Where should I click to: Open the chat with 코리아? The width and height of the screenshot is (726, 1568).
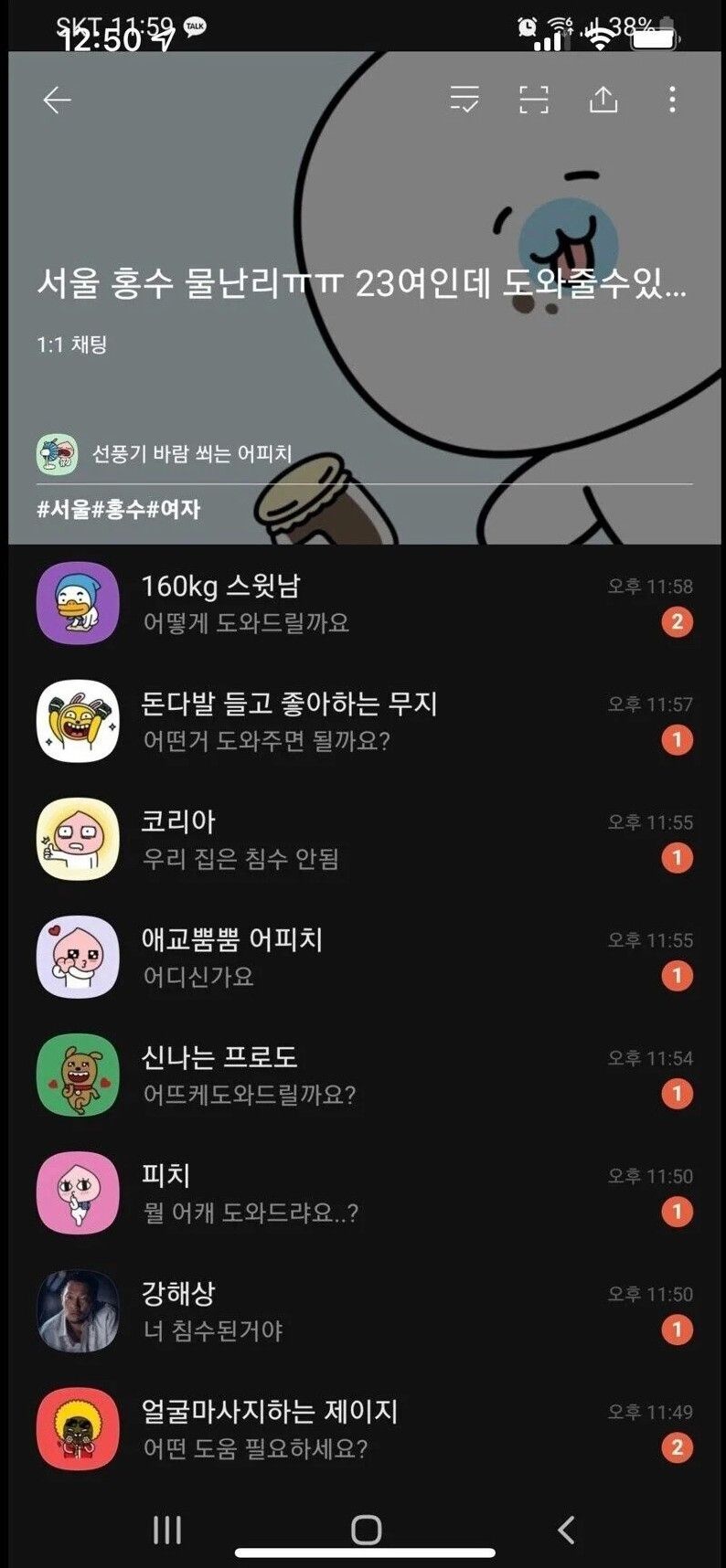coord(366,840)
